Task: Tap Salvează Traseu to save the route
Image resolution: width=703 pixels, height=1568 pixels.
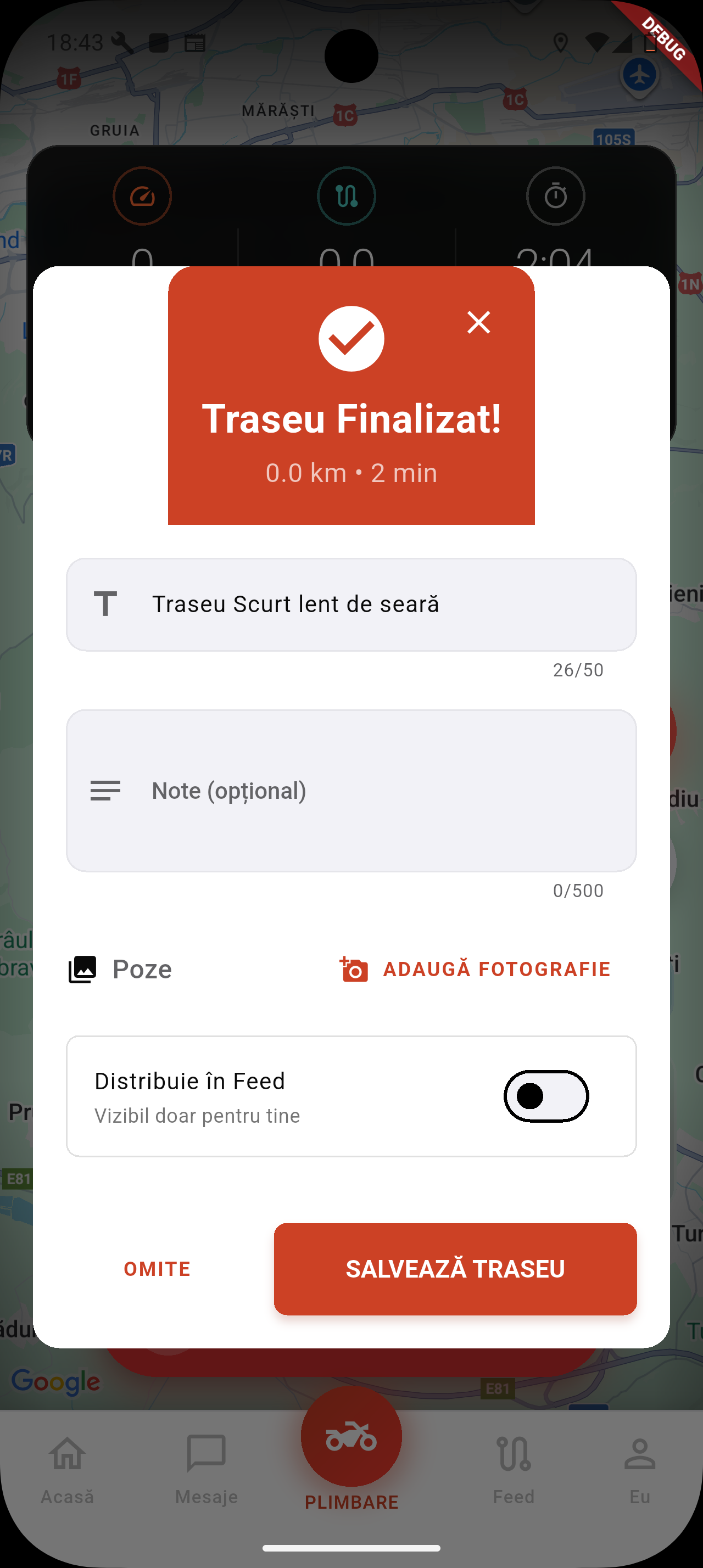Action: point(455,1269)
